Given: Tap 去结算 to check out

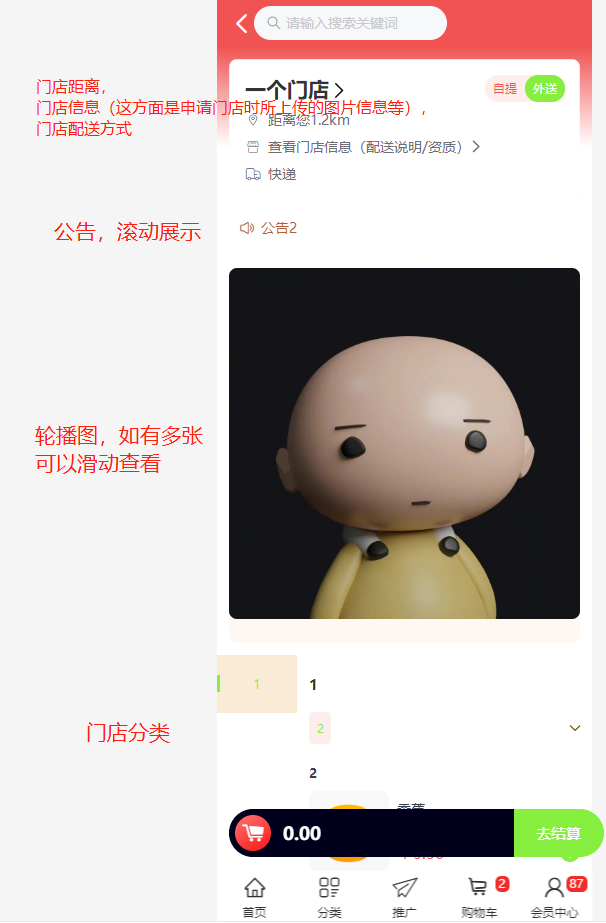Looking at the screenshot, I should [558, 833].
